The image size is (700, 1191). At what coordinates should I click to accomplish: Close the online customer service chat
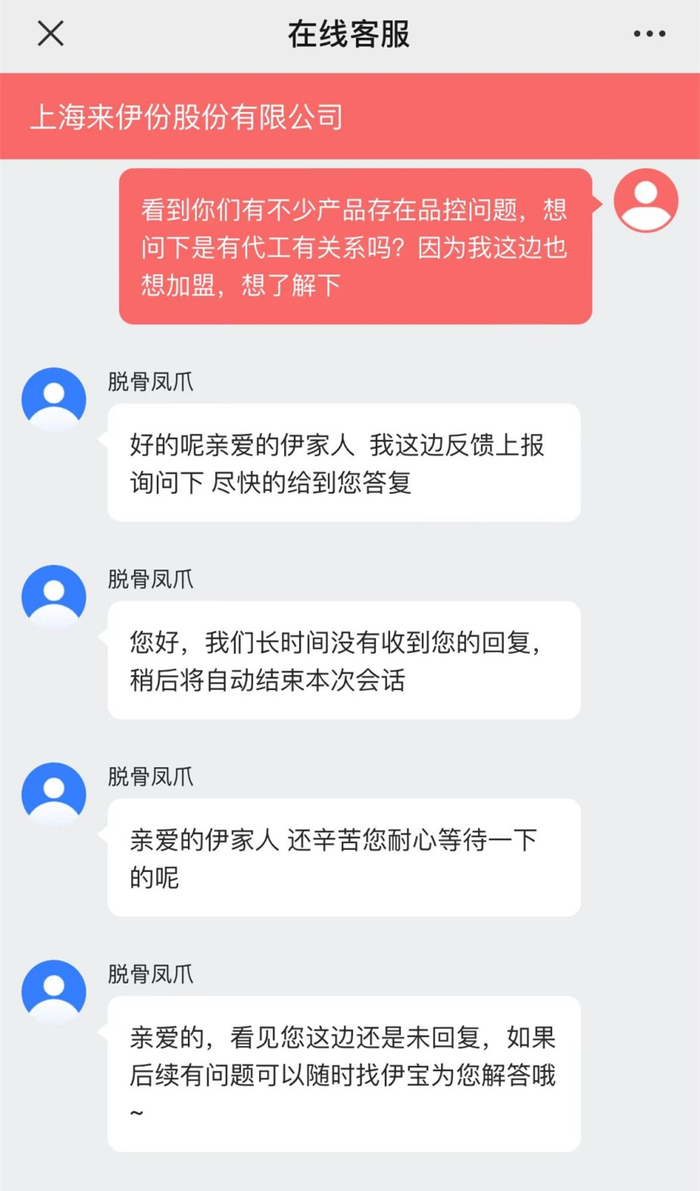pos(50,33)
